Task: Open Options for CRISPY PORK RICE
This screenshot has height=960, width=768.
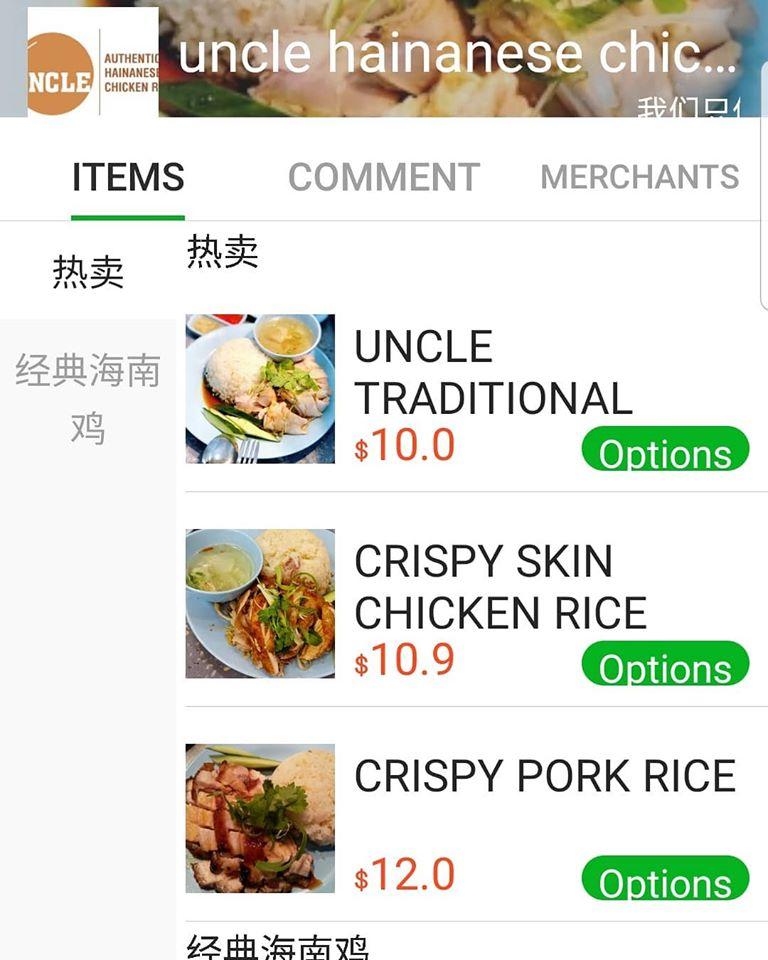Action: pos(665,882)
